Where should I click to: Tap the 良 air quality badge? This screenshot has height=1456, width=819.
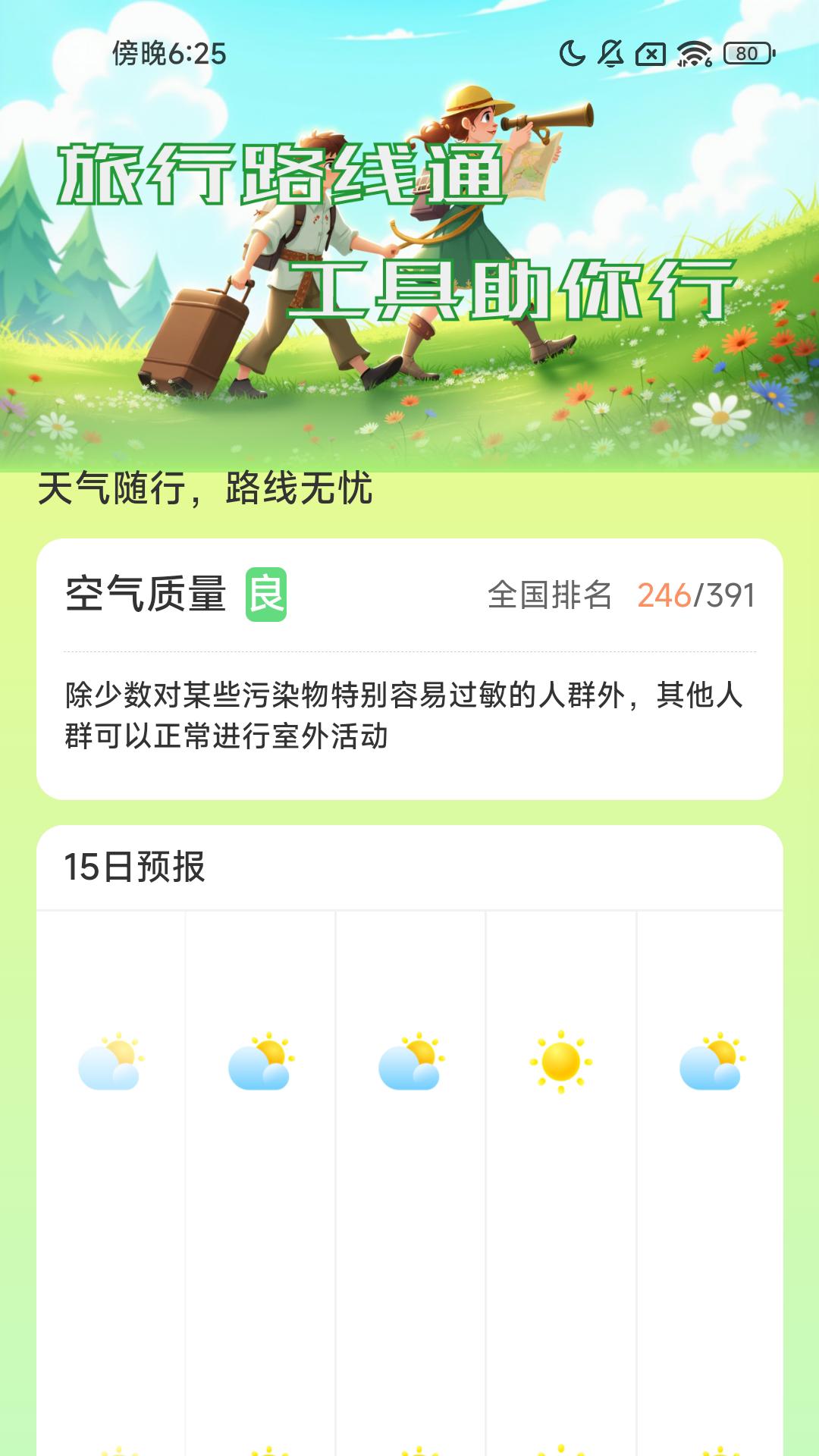(267, 596)
